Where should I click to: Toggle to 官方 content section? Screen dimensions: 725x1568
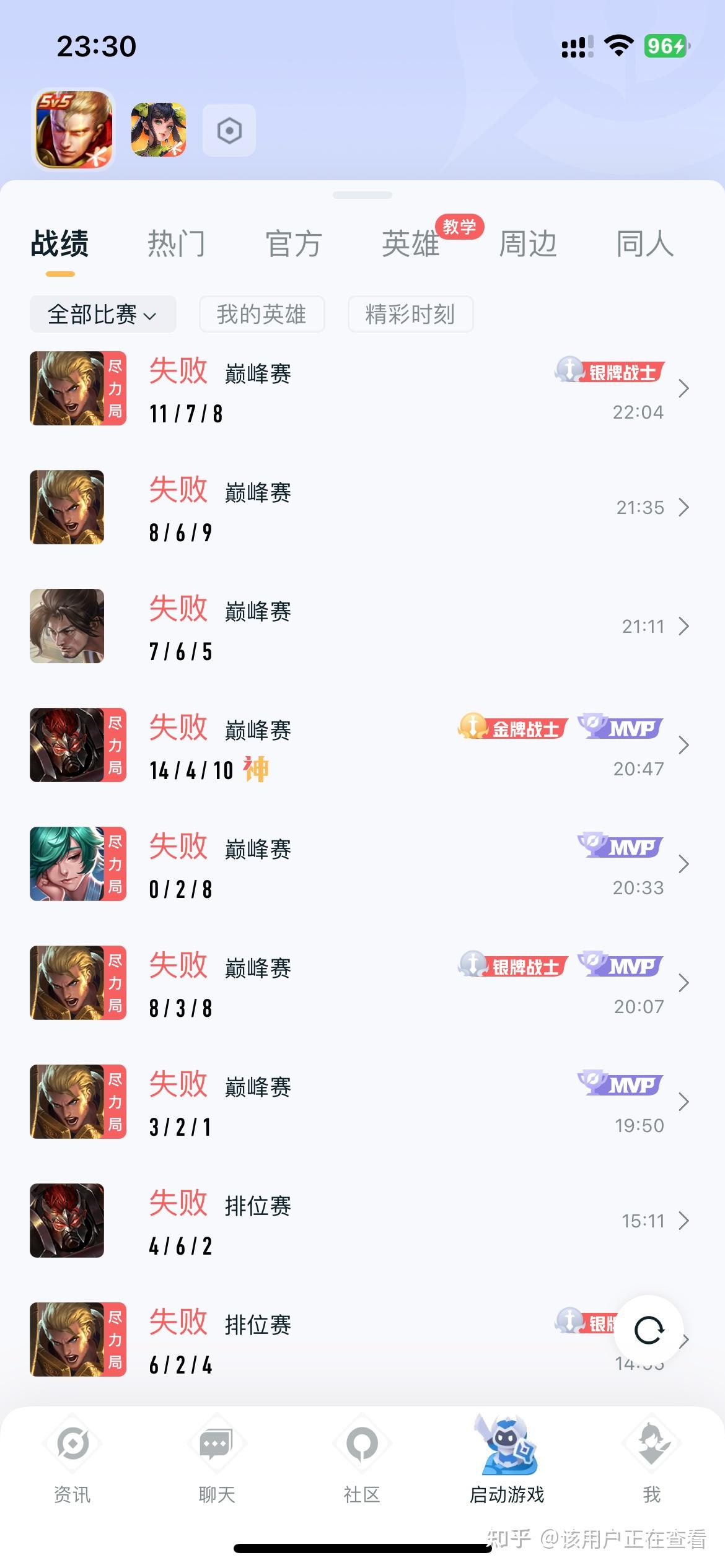[x=294, y=244]
